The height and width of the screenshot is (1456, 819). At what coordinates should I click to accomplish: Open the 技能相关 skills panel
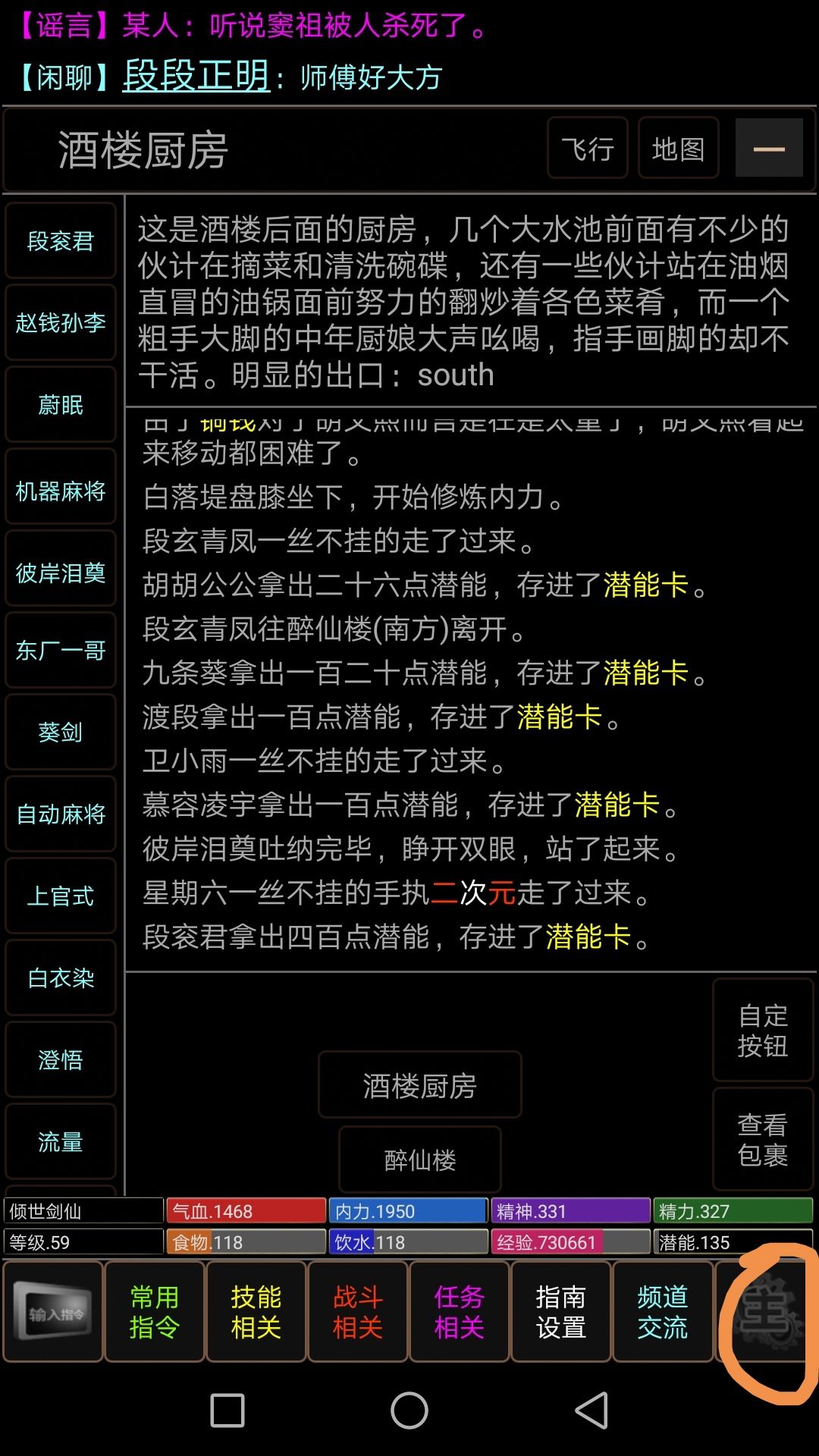click(x=256, y=1312)
